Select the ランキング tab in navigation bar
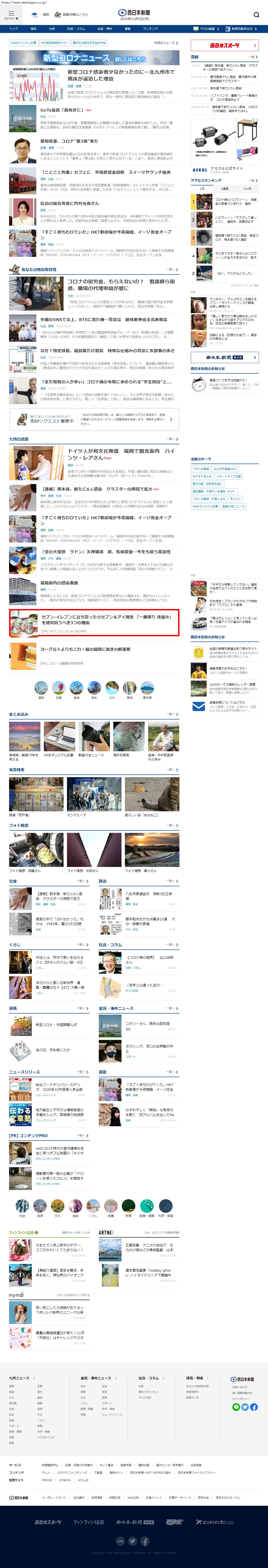This screenshot has height=1568, width=268. (150, 29)
